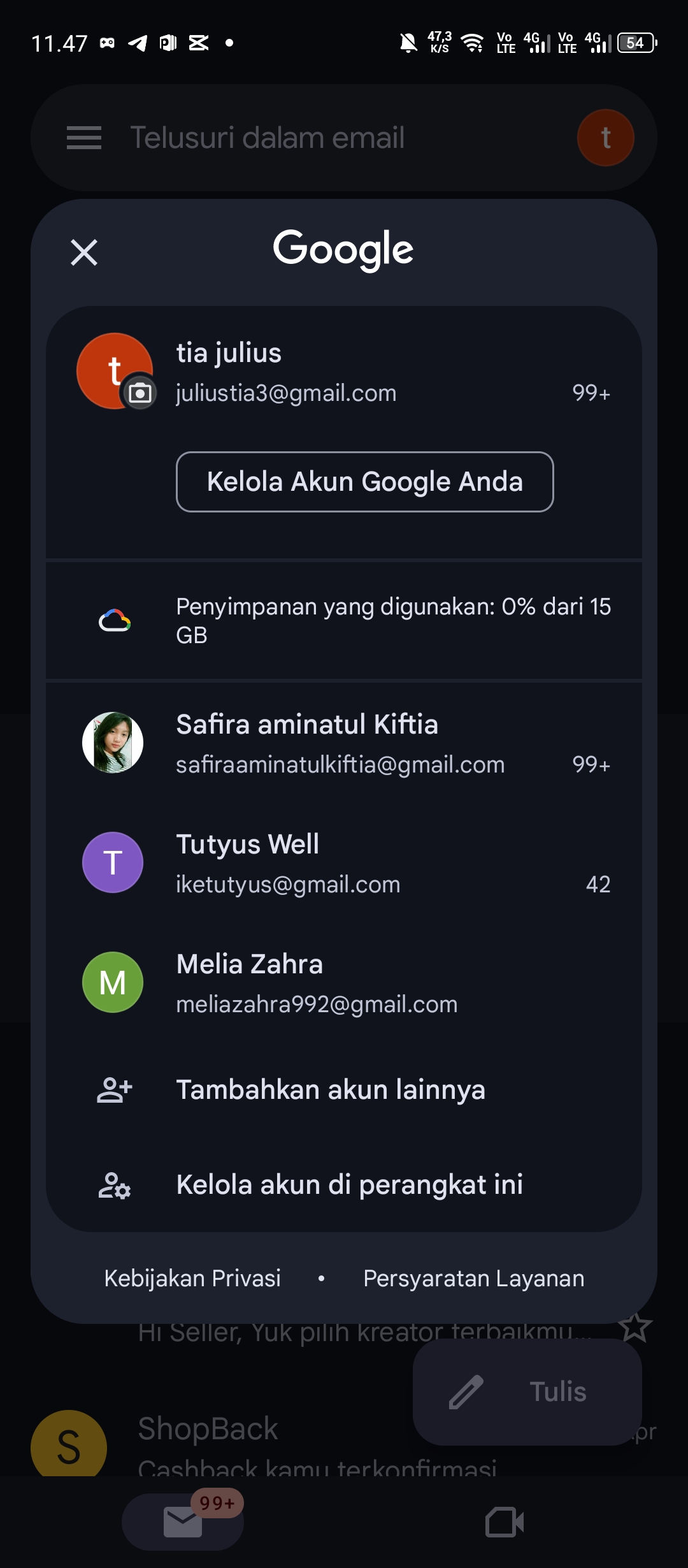688x1568 pixels.
Task: Open storage usage details row
Action: (344, 621)
